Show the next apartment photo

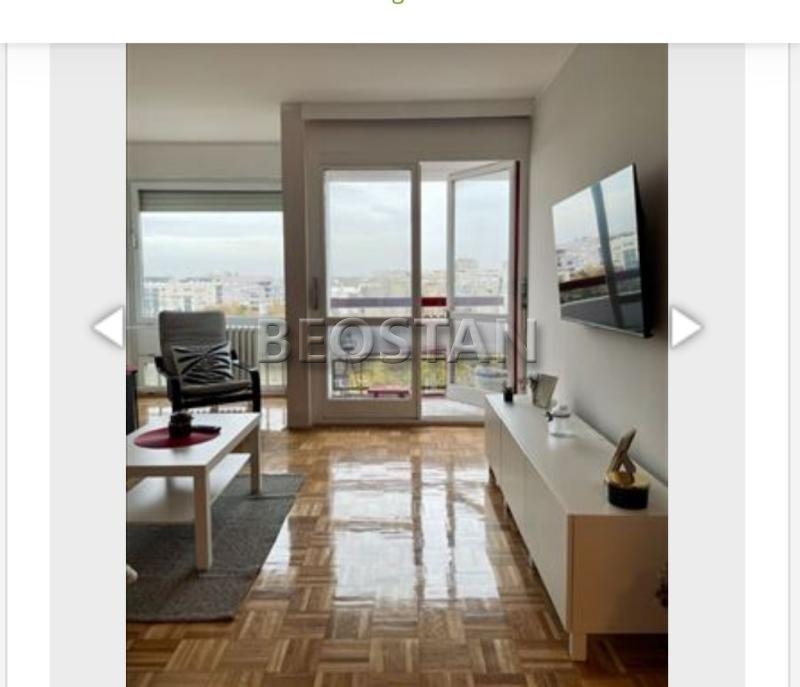click(x=686, y=327)
